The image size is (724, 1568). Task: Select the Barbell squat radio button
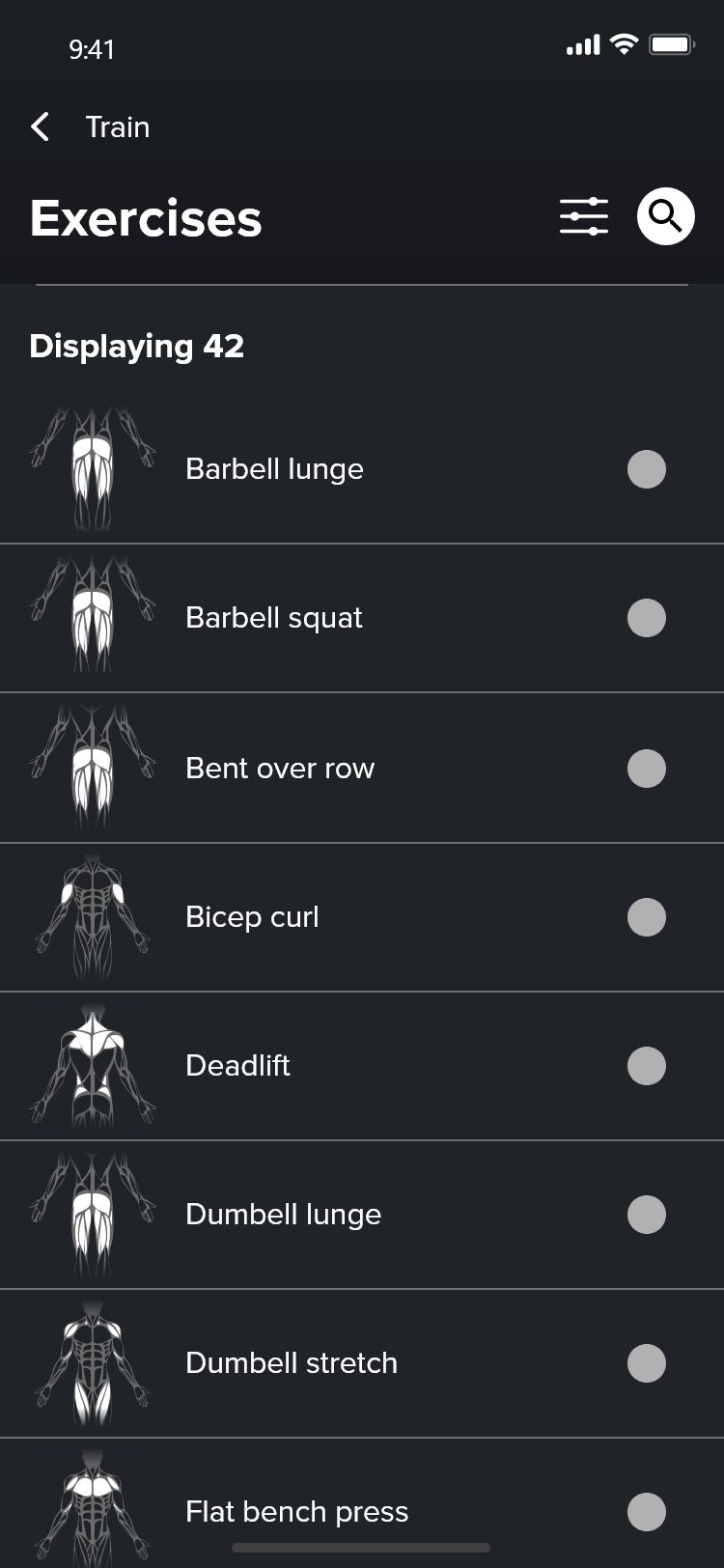click(x=647, y=618)
